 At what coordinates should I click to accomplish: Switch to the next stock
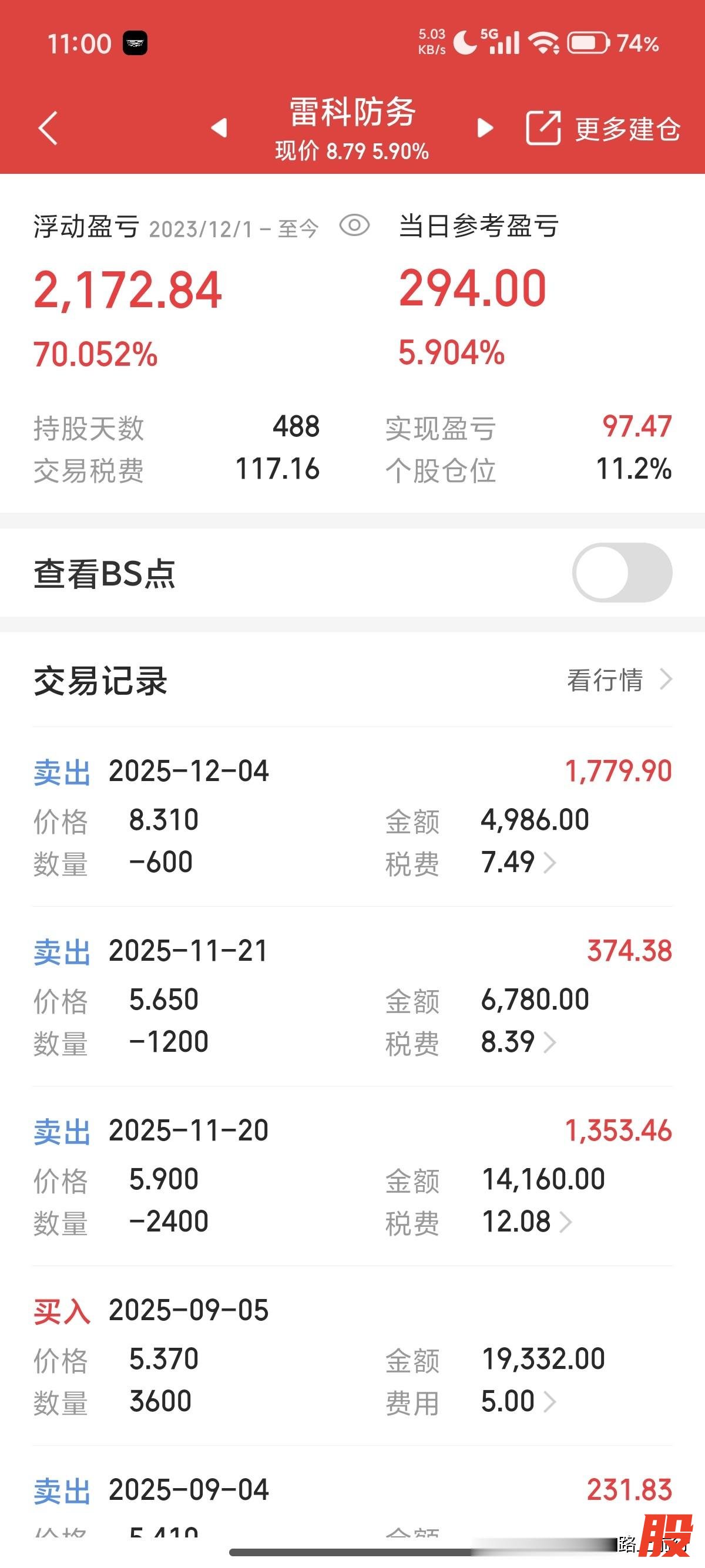pos(485,128)
